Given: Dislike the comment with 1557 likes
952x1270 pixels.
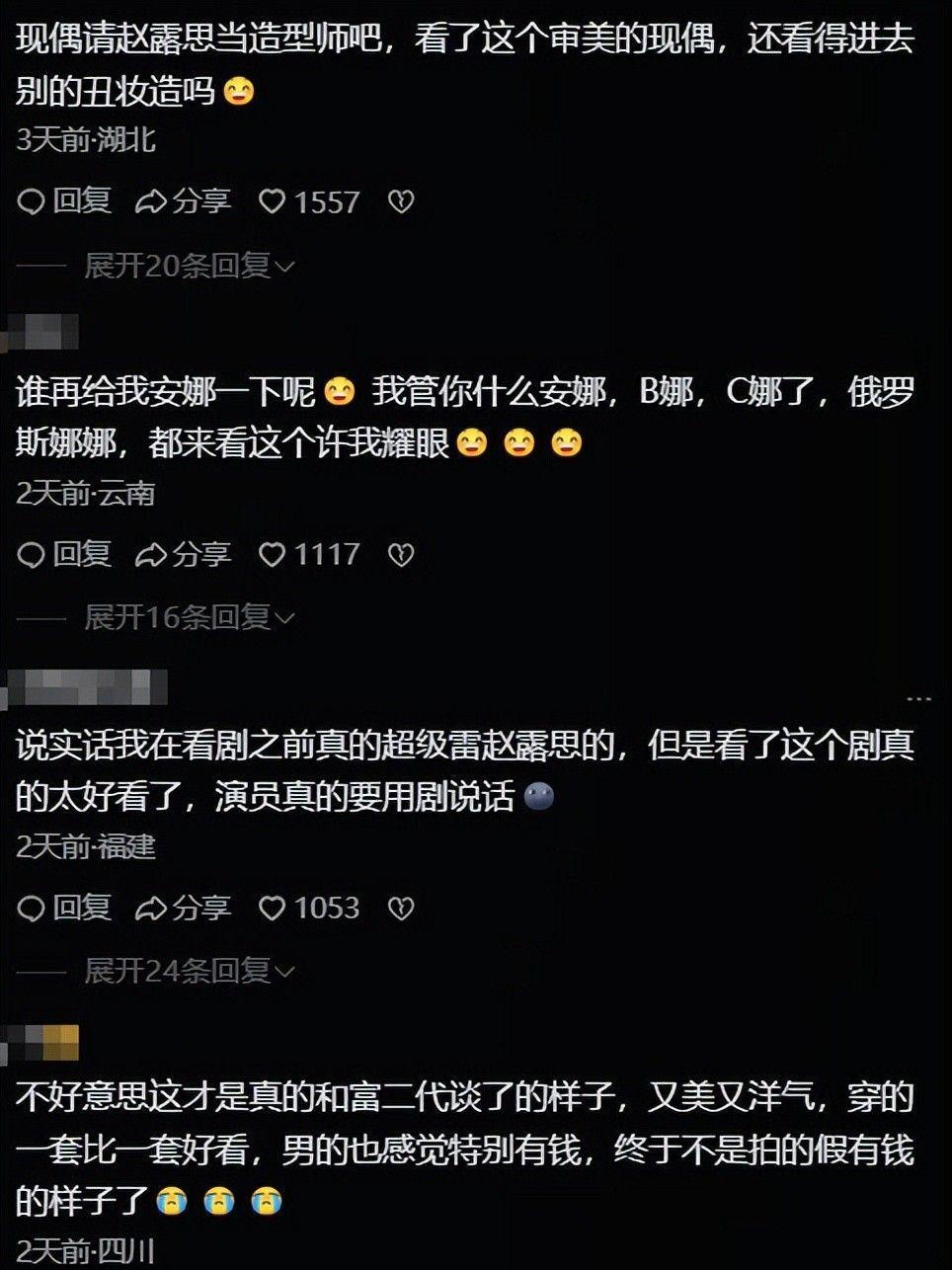Looking at the screenshot, I should [400, 202].
